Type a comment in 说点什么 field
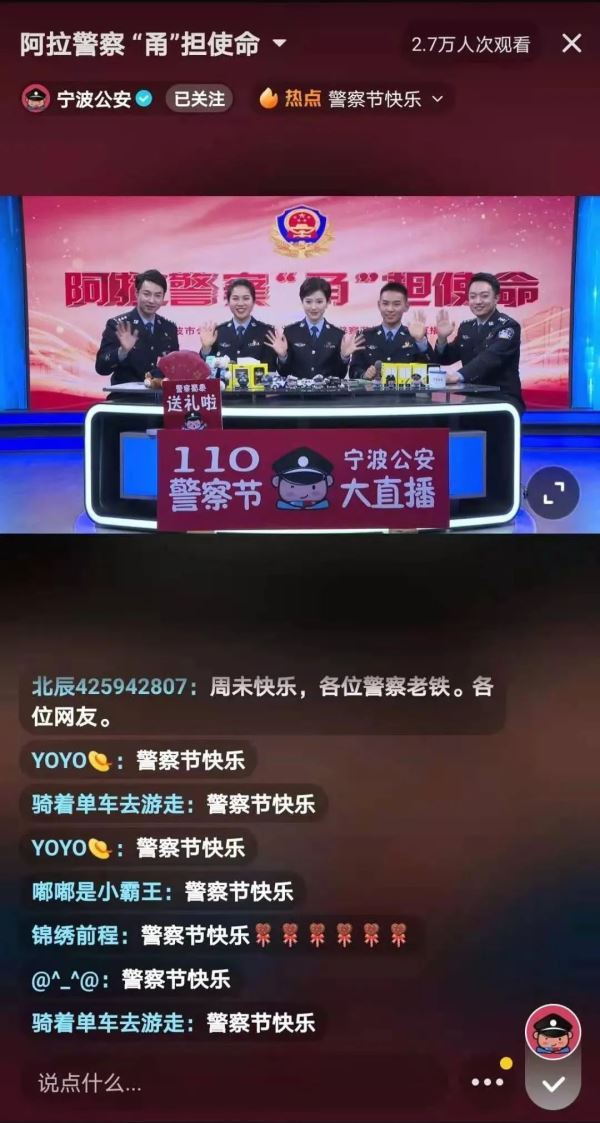Image resolution: width=600 pixels, height=1123 pixels. click(236, 1082)
